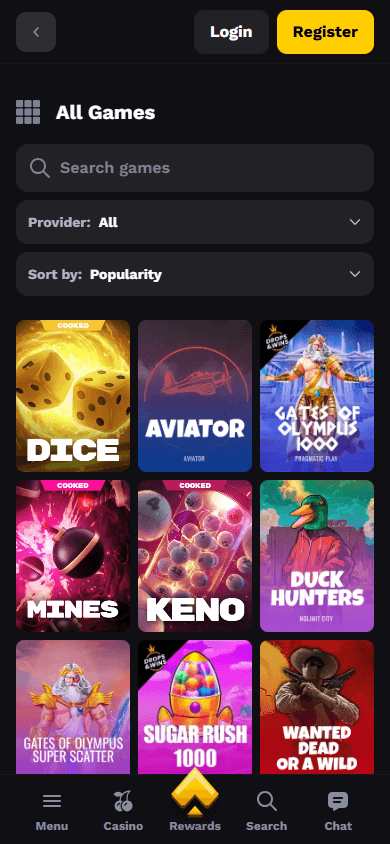This screenshot has width=390, height=844.
Task: Open Wanted Dead or a Wild
Action: [317, 707]
